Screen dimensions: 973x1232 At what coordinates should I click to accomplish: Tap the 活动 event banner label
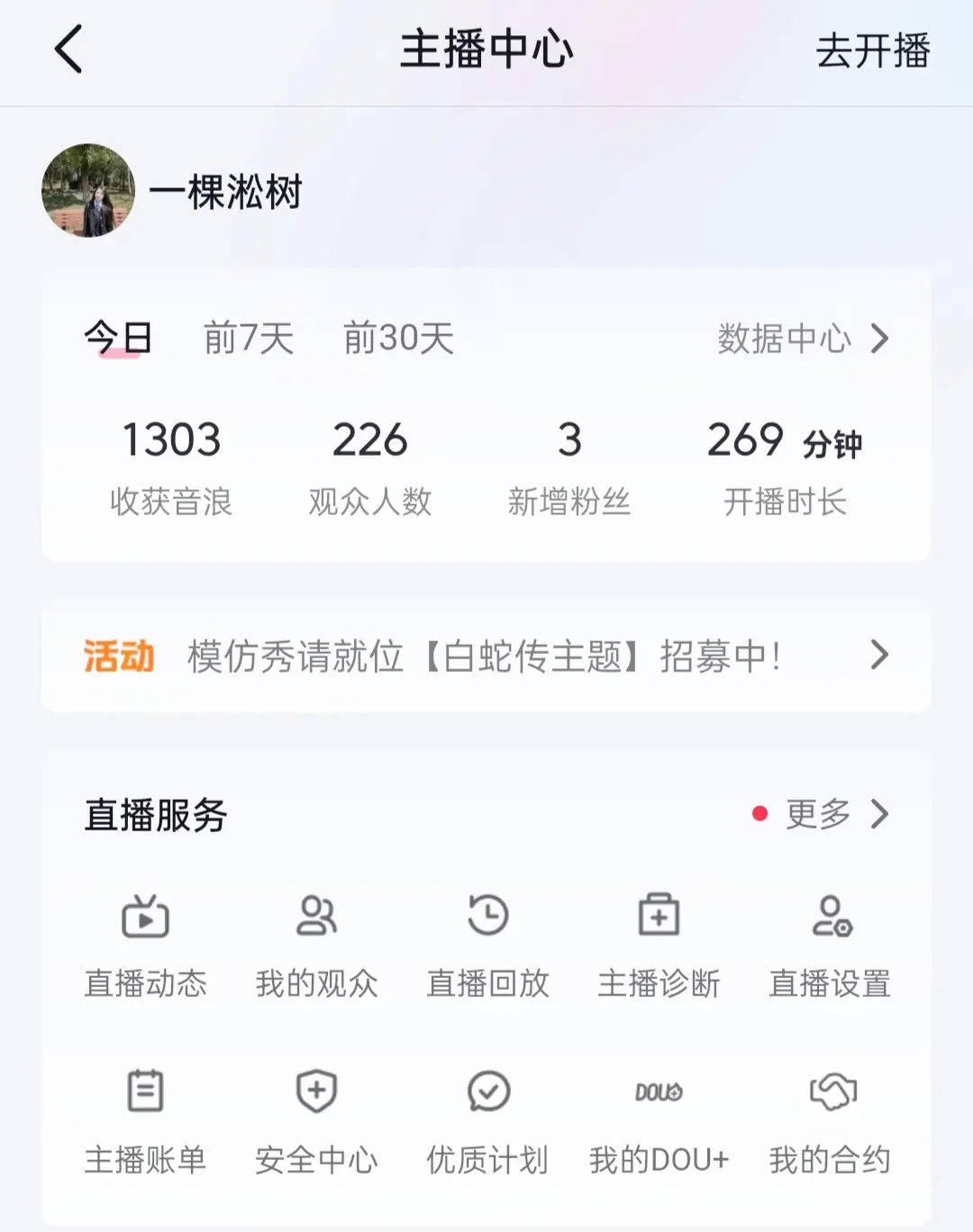(x=118, y=656)
